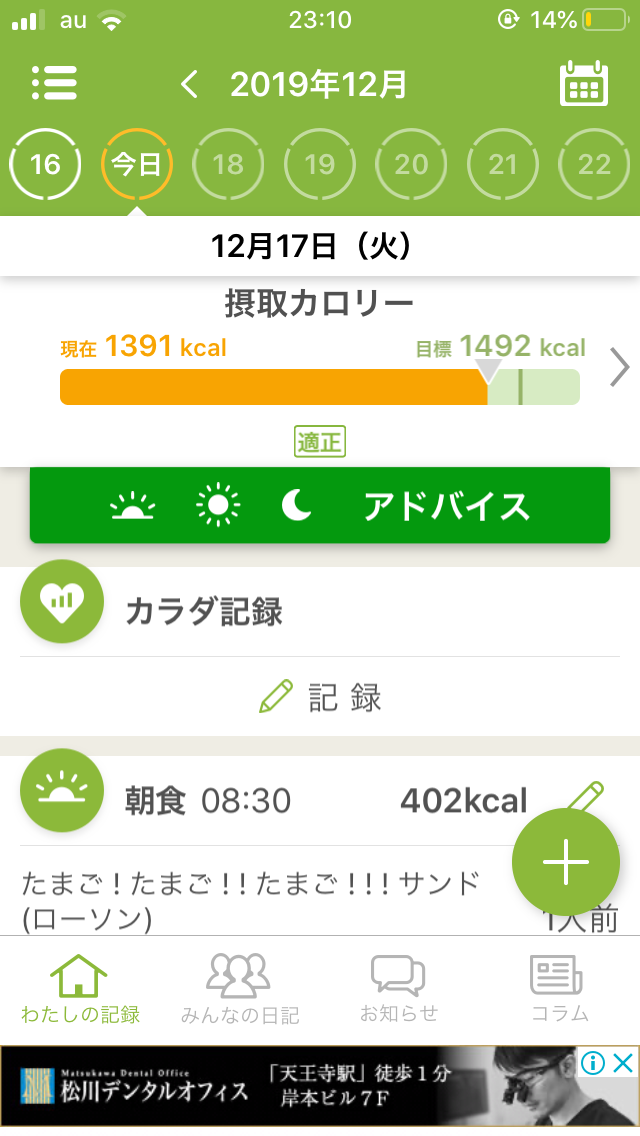Select day 21 in the date strip

click(503, 164)
